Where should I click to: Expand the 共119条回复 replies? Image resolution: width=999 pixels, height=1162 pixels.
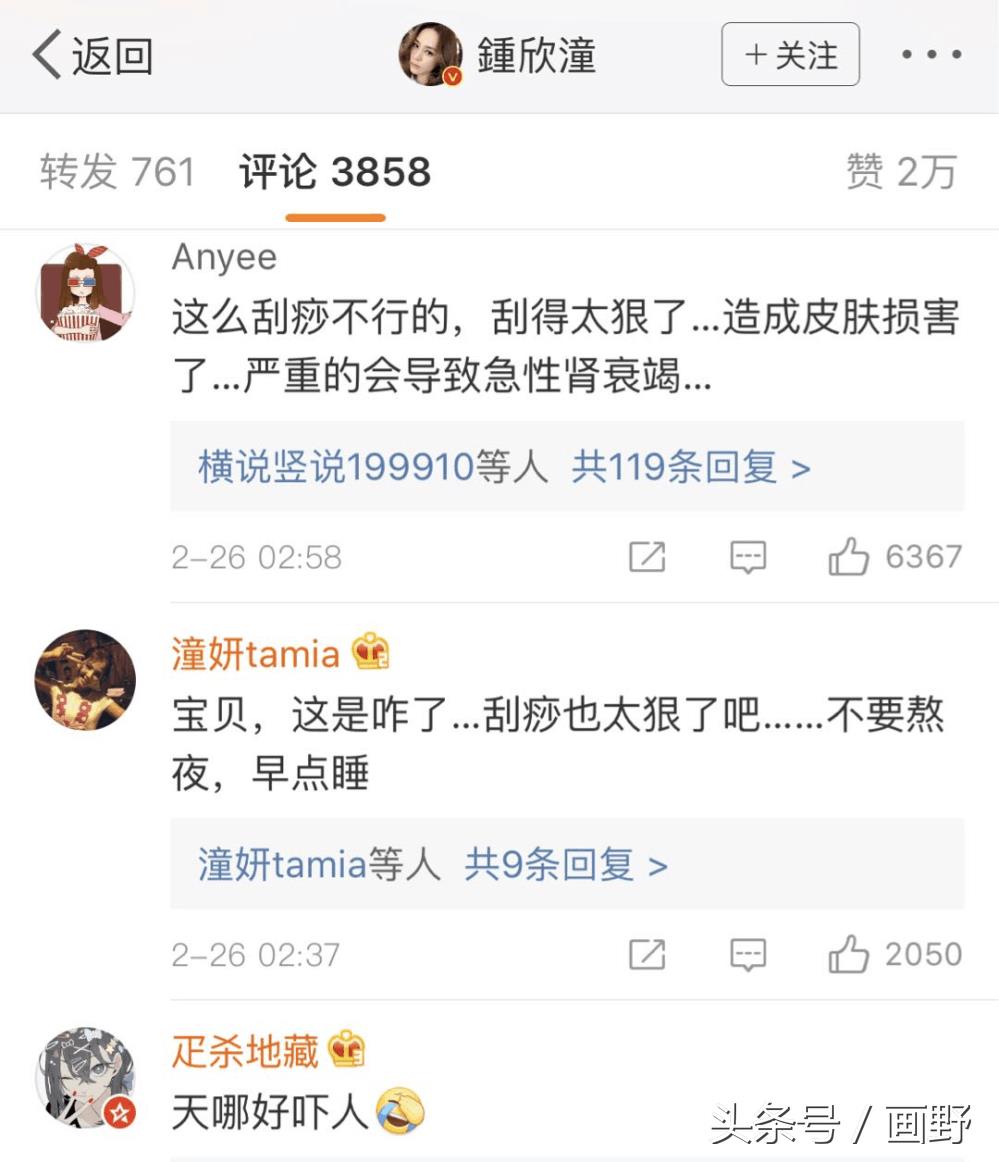(x=690, y=467)
